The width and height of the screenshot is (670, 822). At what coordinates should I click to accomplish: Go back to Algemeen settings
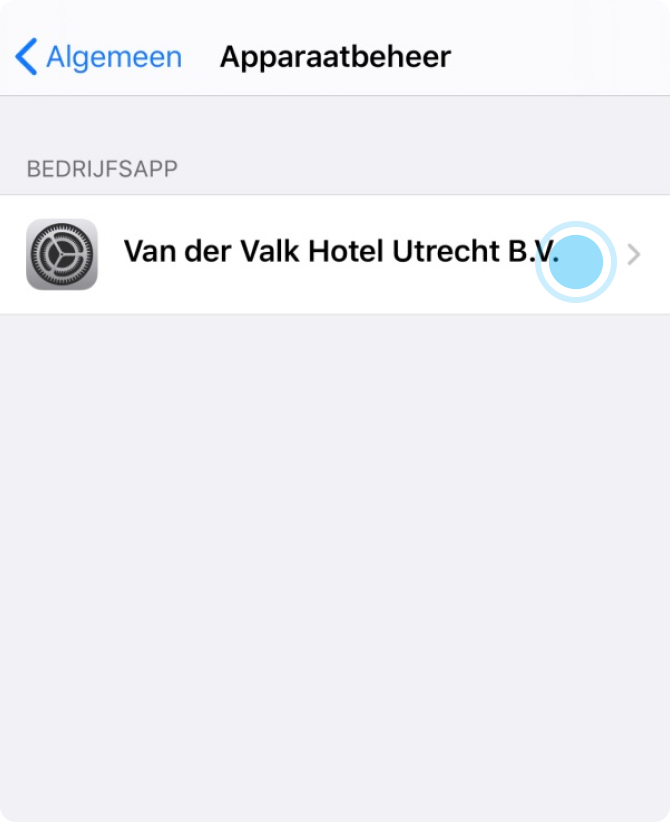click(98, 57)
